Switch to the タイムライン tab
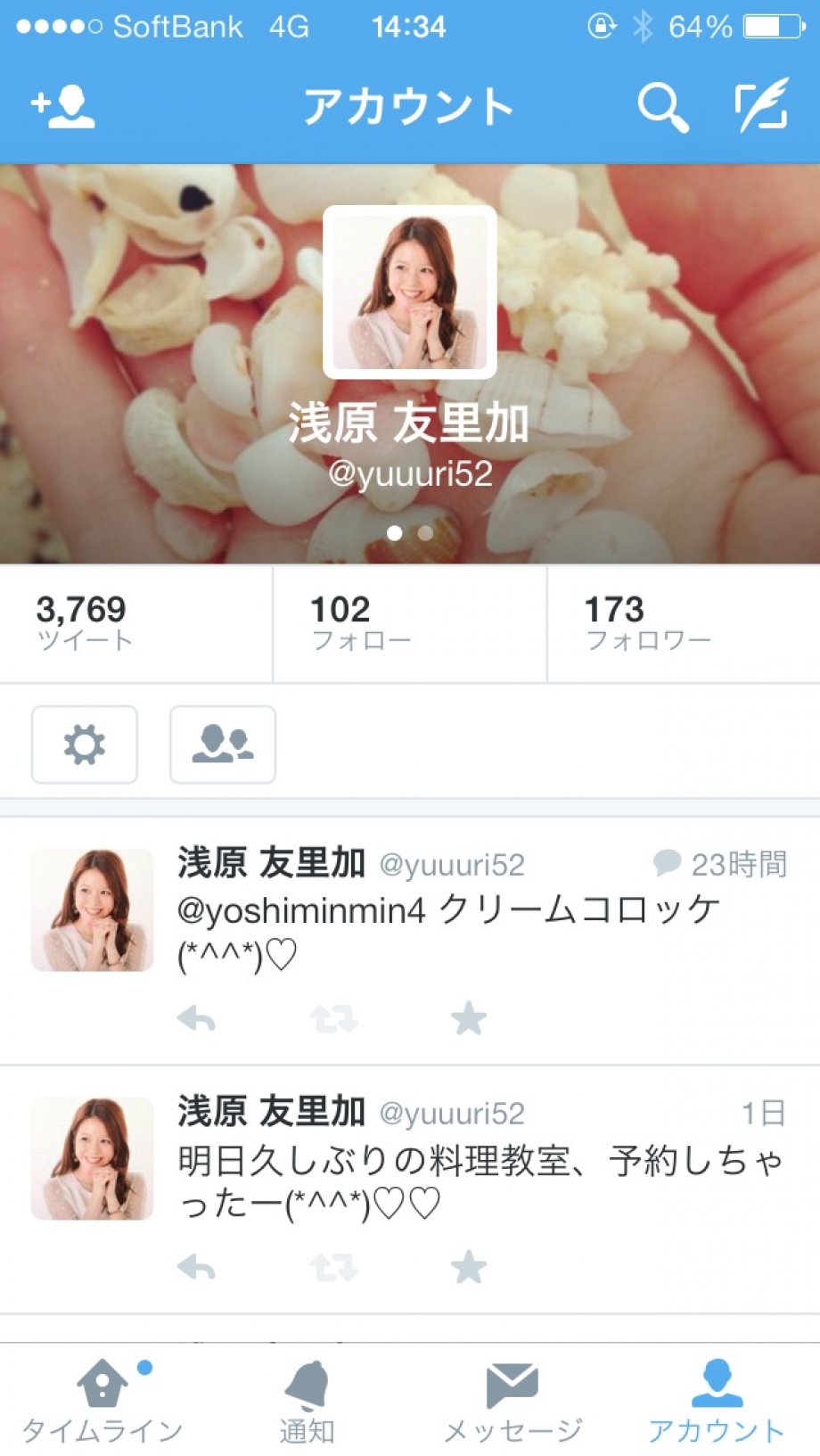The height and width of the screenshot is (1456, 820). point(102,1400)
